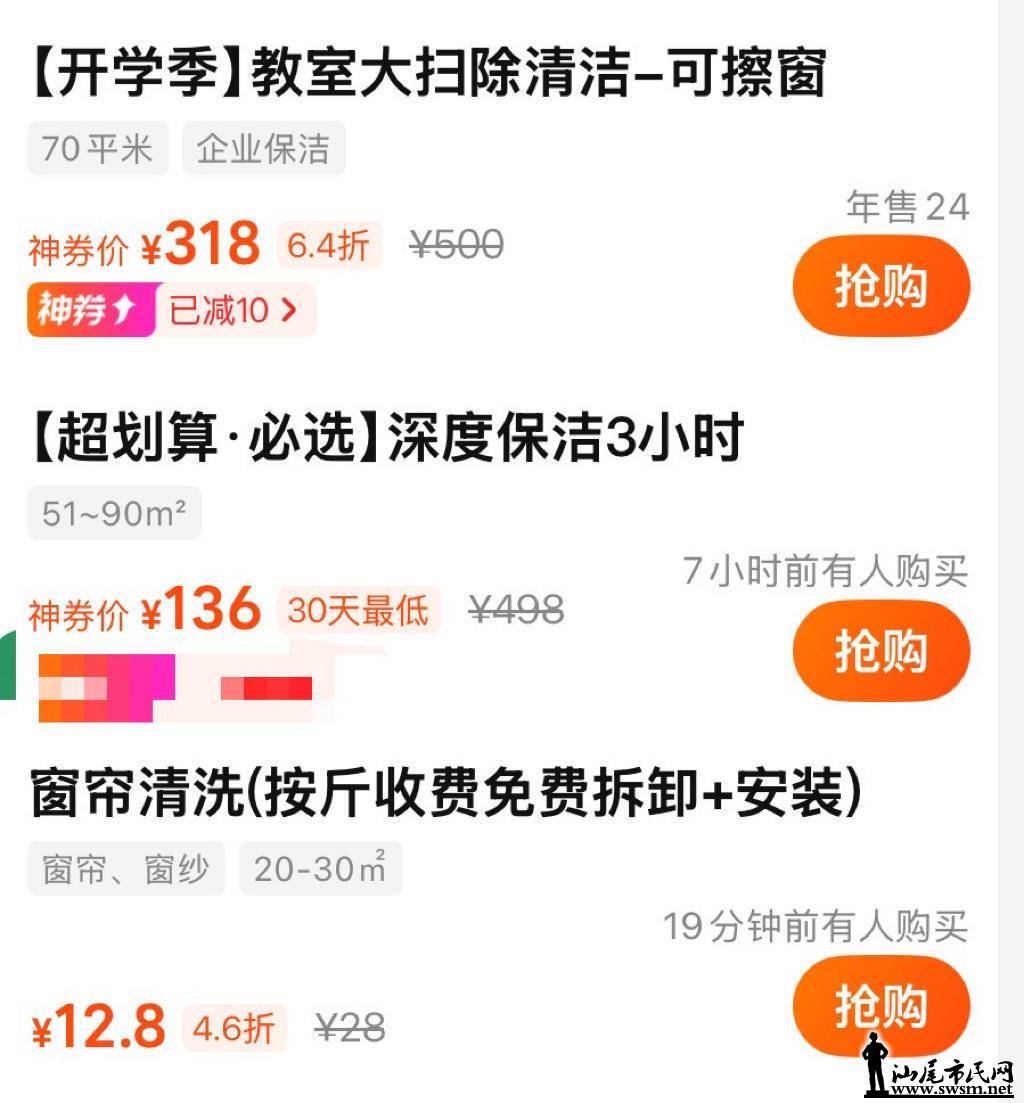Tap 抢购 for 深度保洁3小时

881,652
